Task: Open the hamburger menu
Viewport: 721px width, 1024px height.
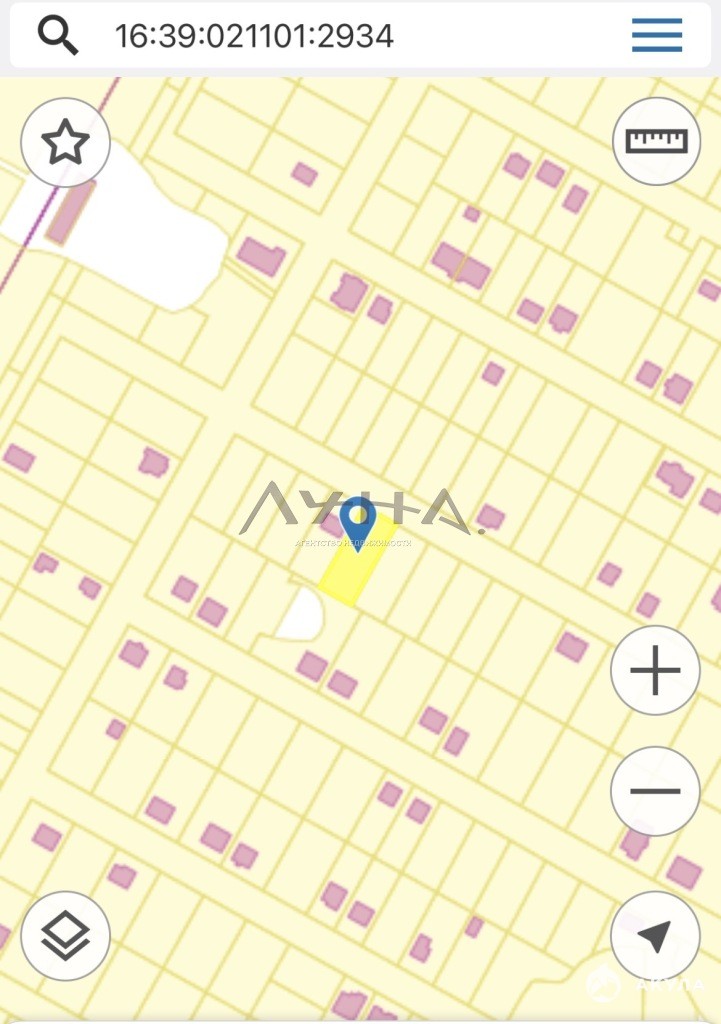Action: point(657,36)
